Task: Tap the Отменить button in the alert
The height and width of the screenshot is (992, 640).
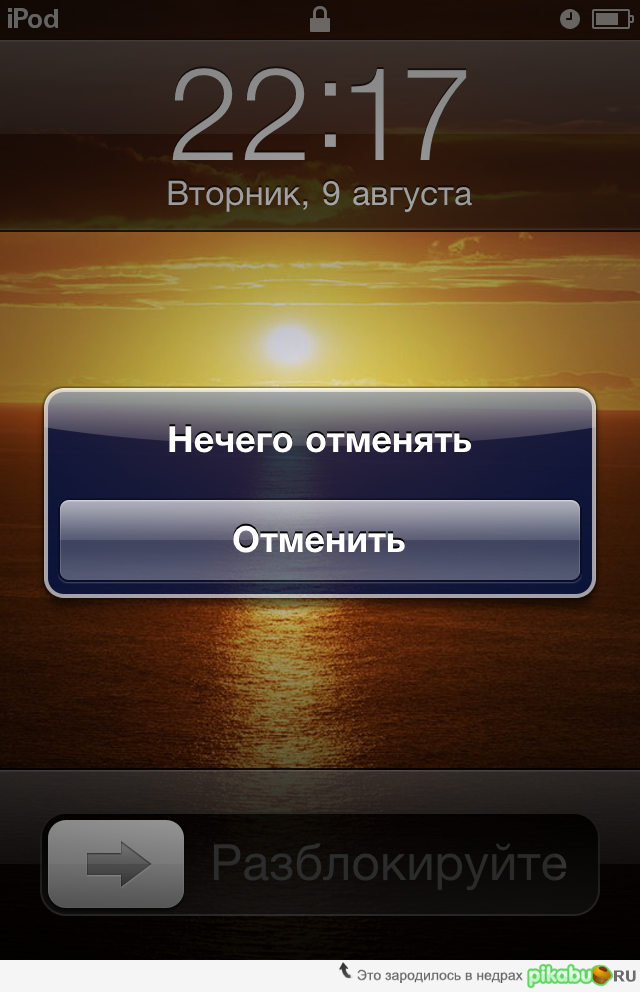Action: [319, 540]
